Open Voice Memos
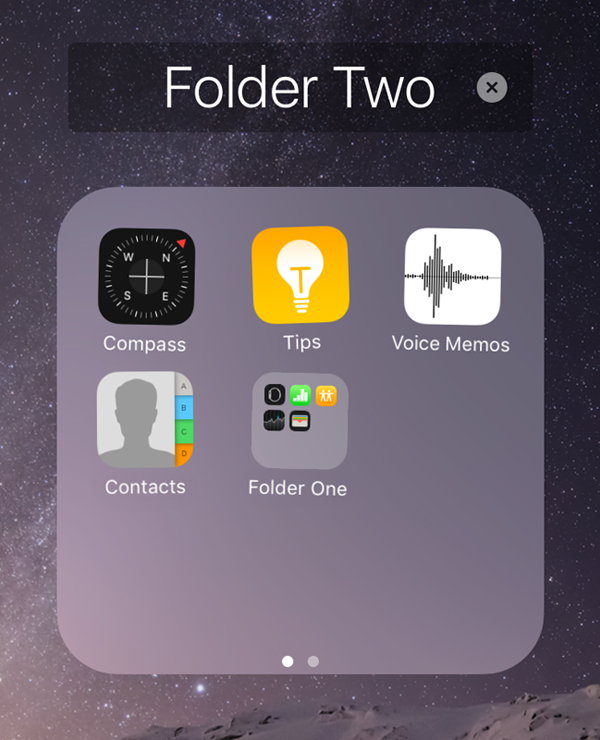Viewport: 600px width, 740px height. tap(452, 277)
